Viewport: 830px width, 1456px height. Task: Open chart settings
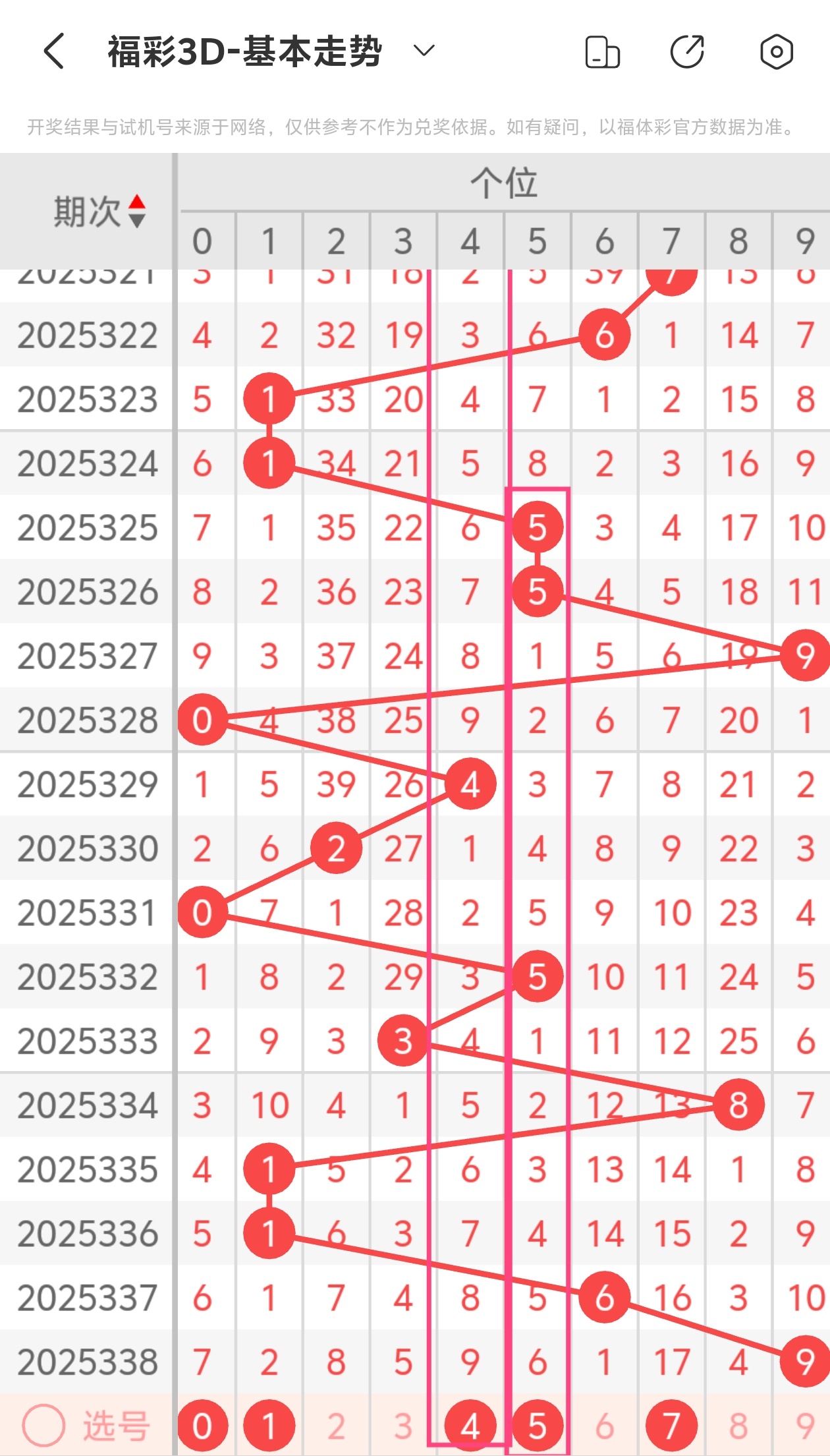tap(776, 51)
